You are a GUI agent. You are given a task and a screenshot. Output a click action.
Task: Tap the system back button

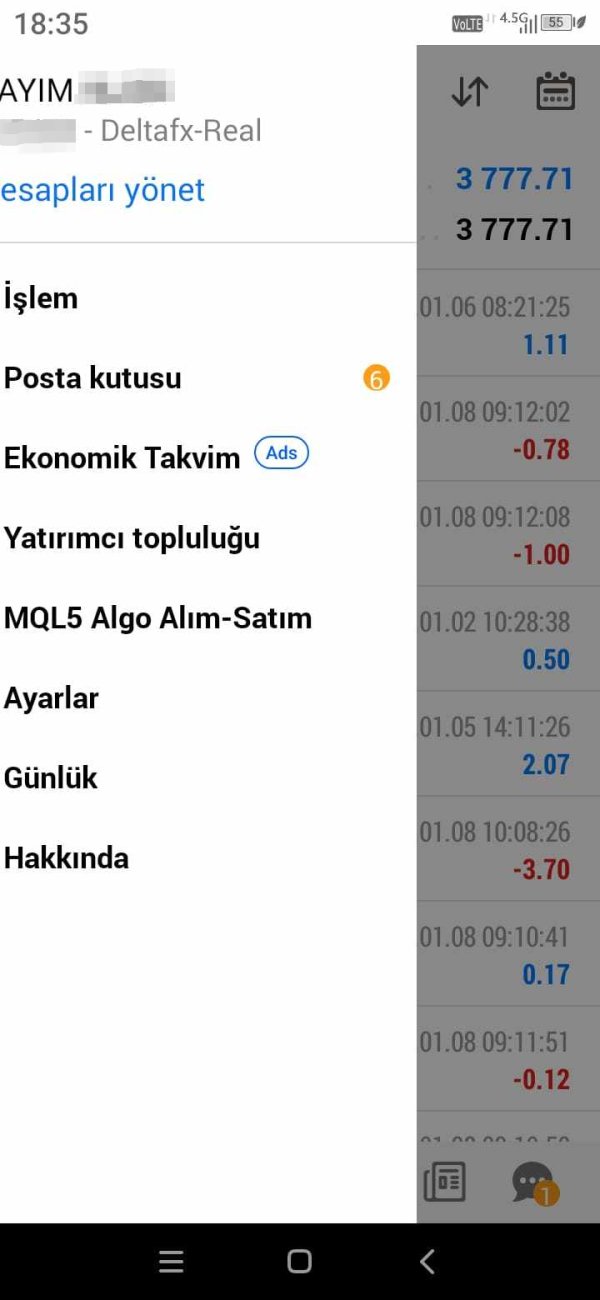tap(427, 1262)
